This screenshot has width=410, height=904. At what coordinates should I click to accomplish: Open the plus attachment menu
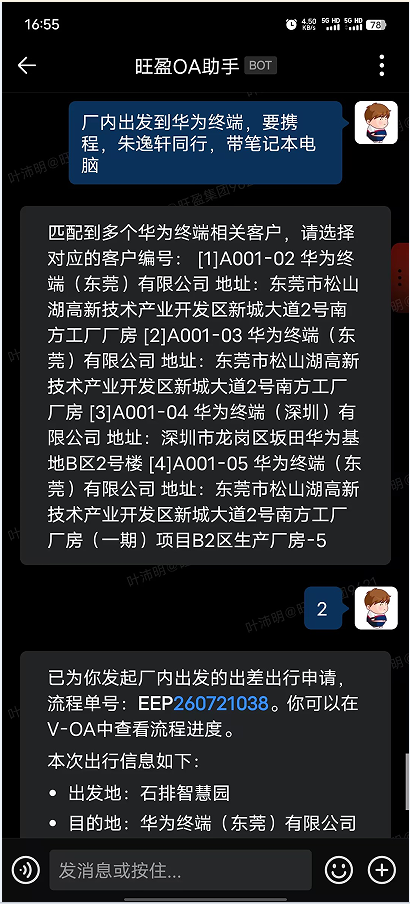point(382,869)
